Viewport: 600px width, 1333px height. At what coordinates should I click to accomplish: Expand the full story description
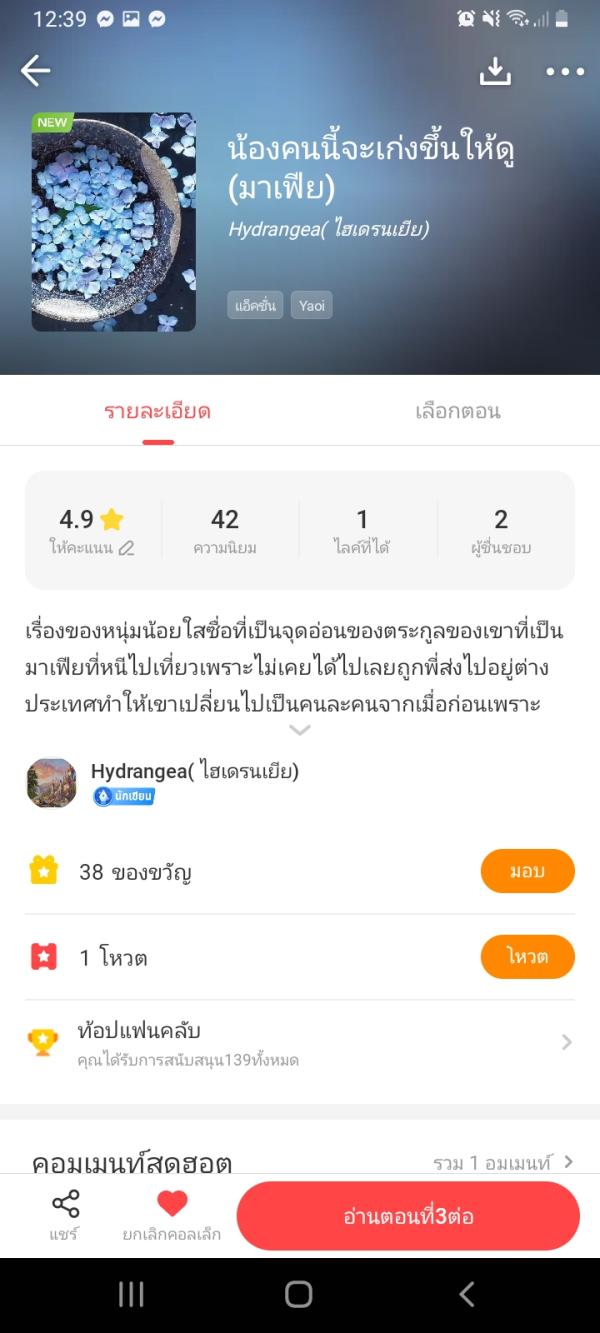[299, 730]
